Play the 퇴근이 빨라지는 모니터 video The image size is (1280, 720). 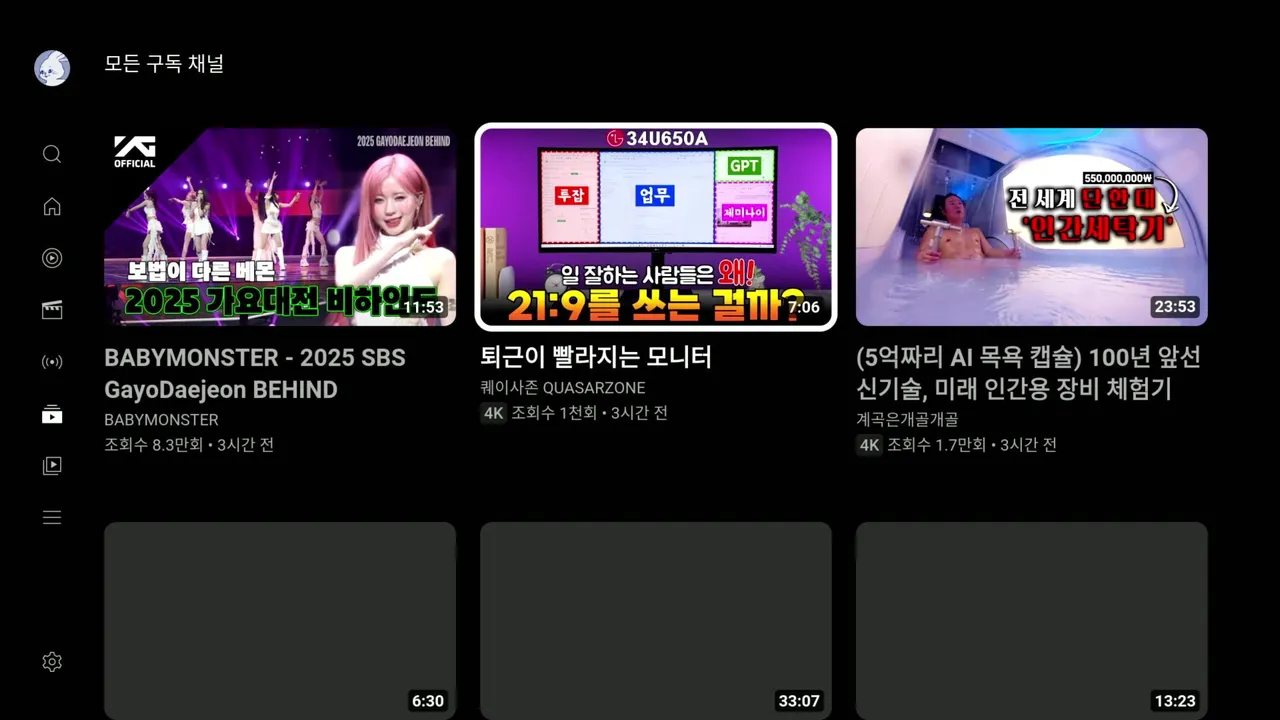(656, 227)
